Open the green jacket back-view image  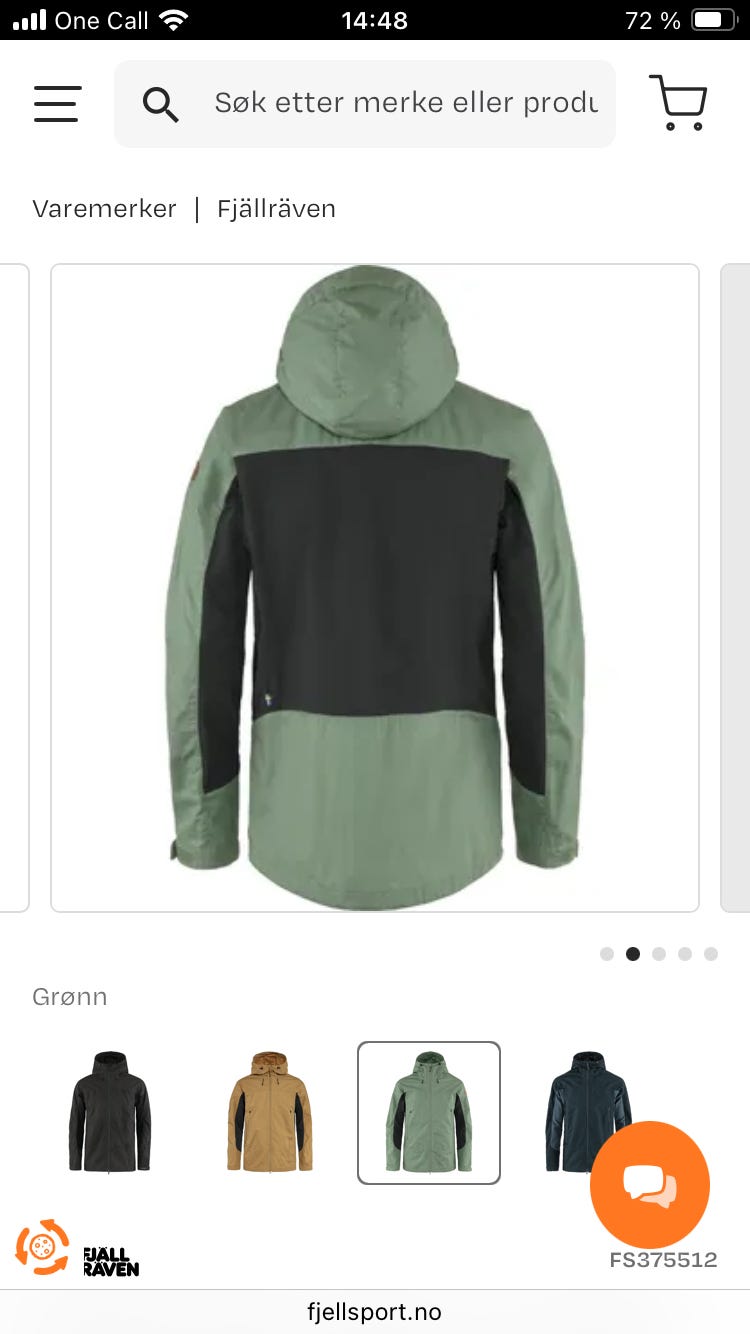coord(375,588)
